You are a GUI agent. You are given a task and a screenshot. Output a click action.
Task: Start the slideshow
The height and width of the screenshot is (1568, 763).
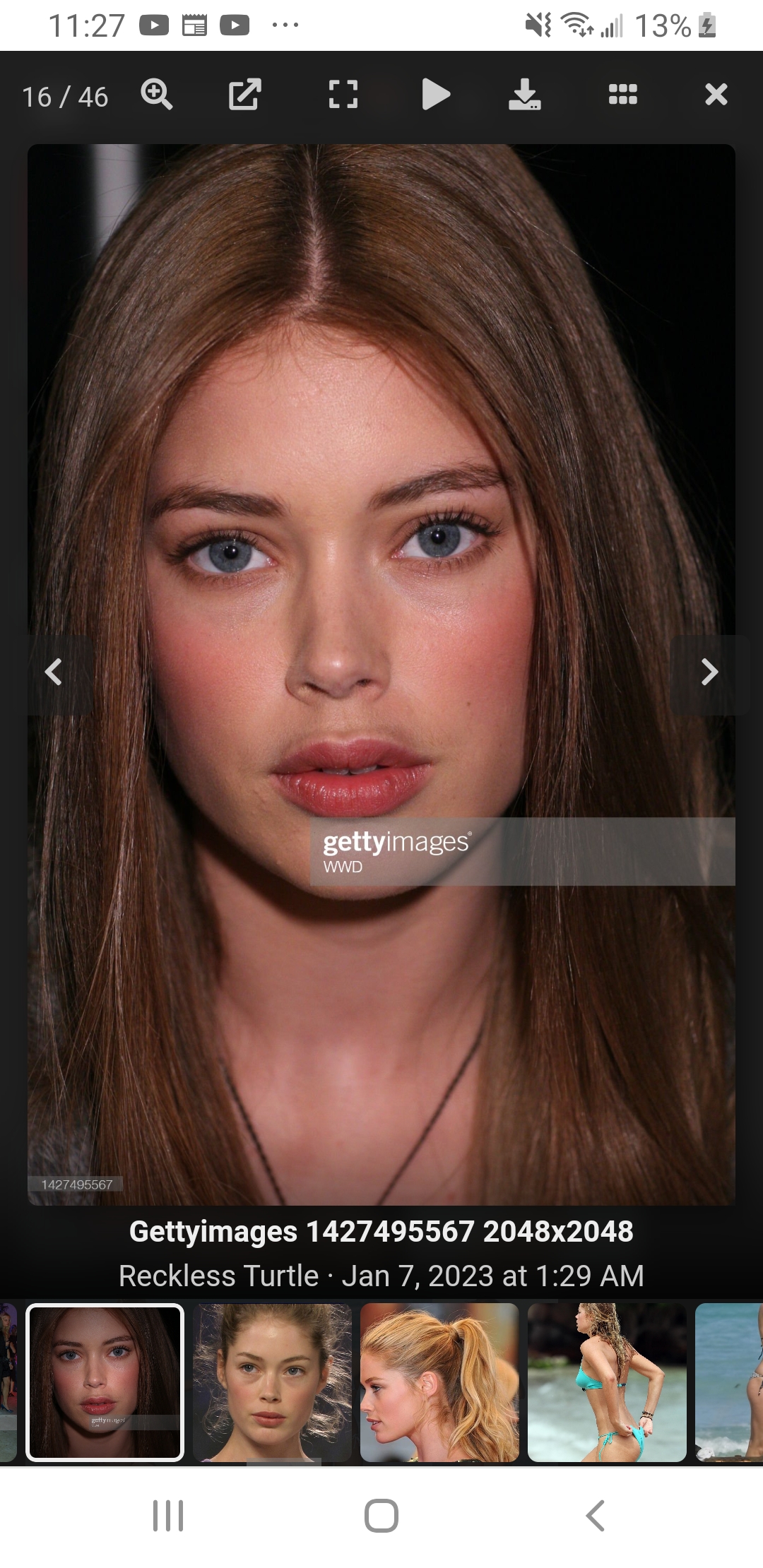(435, 94)
